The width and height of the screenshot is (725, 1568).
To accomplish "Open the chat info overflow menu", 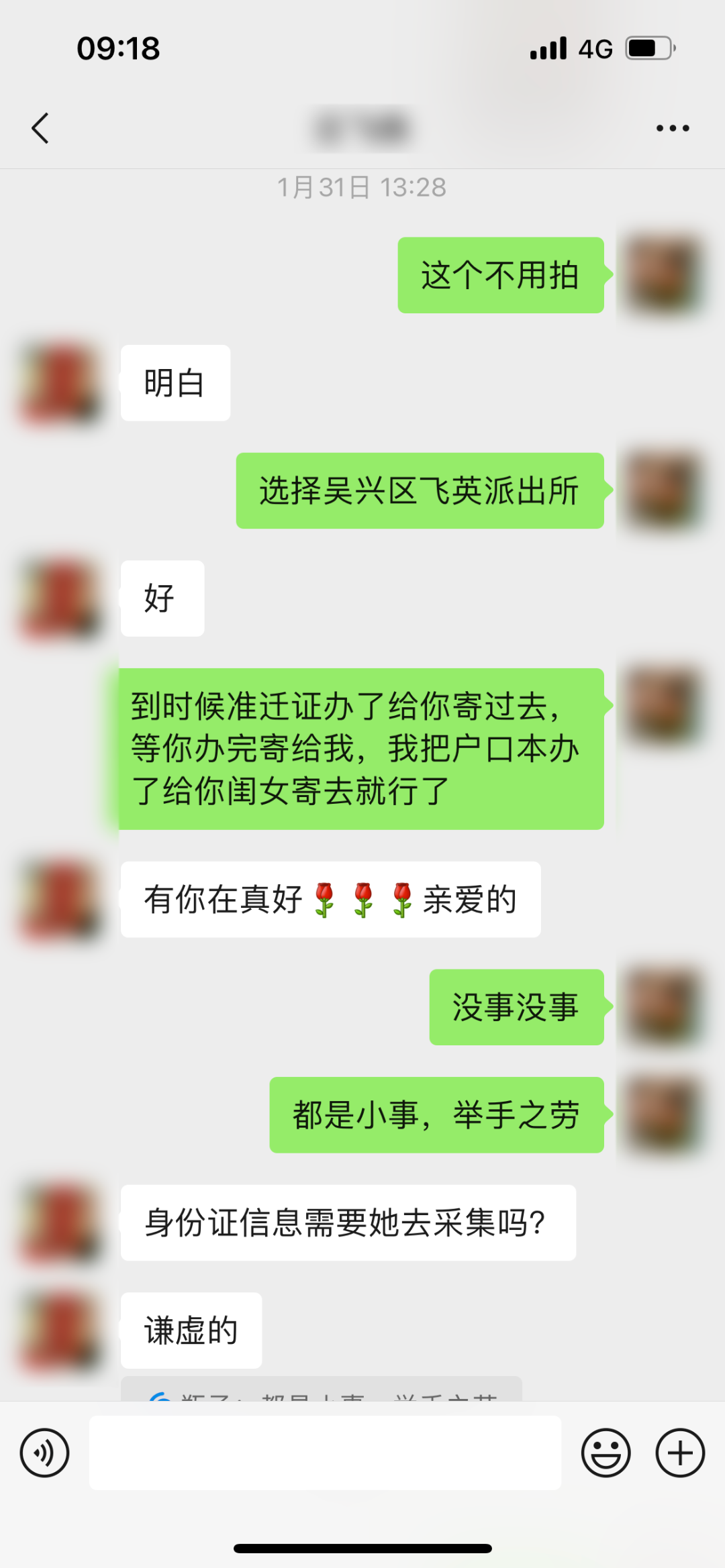I will [672, 128].
